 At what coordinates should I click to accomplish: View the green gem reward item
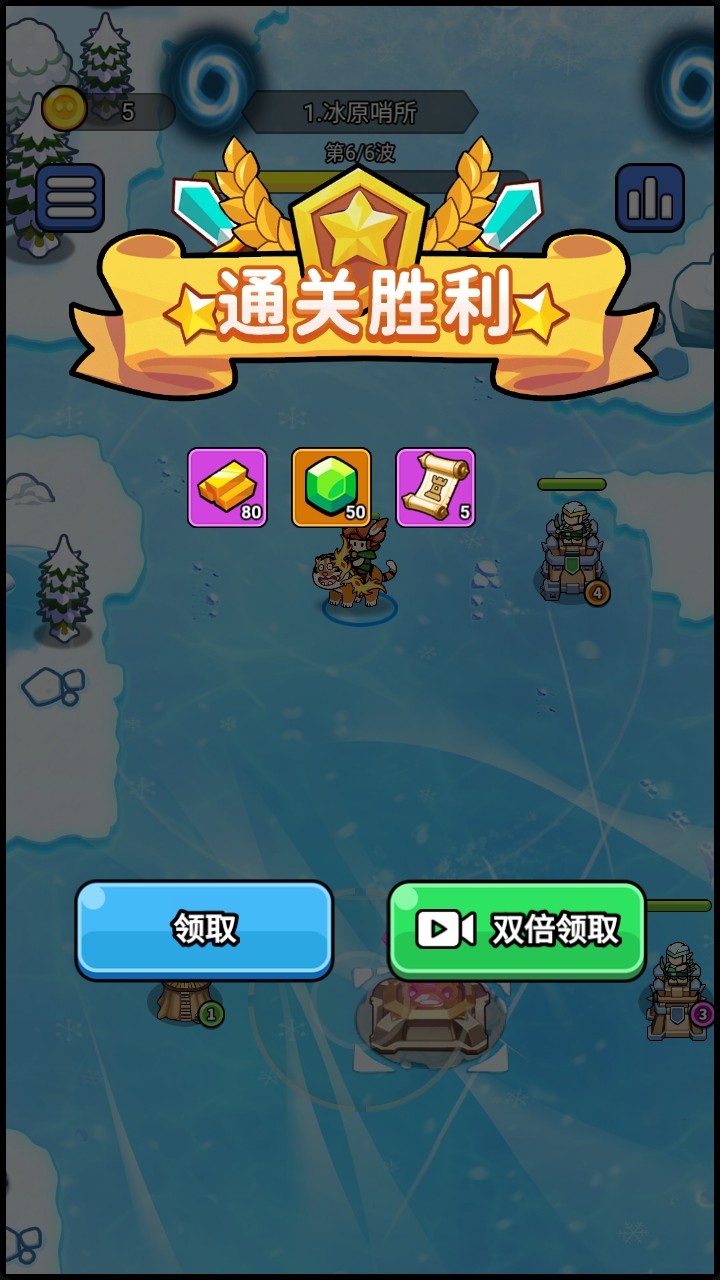click(x=331, y=487)
